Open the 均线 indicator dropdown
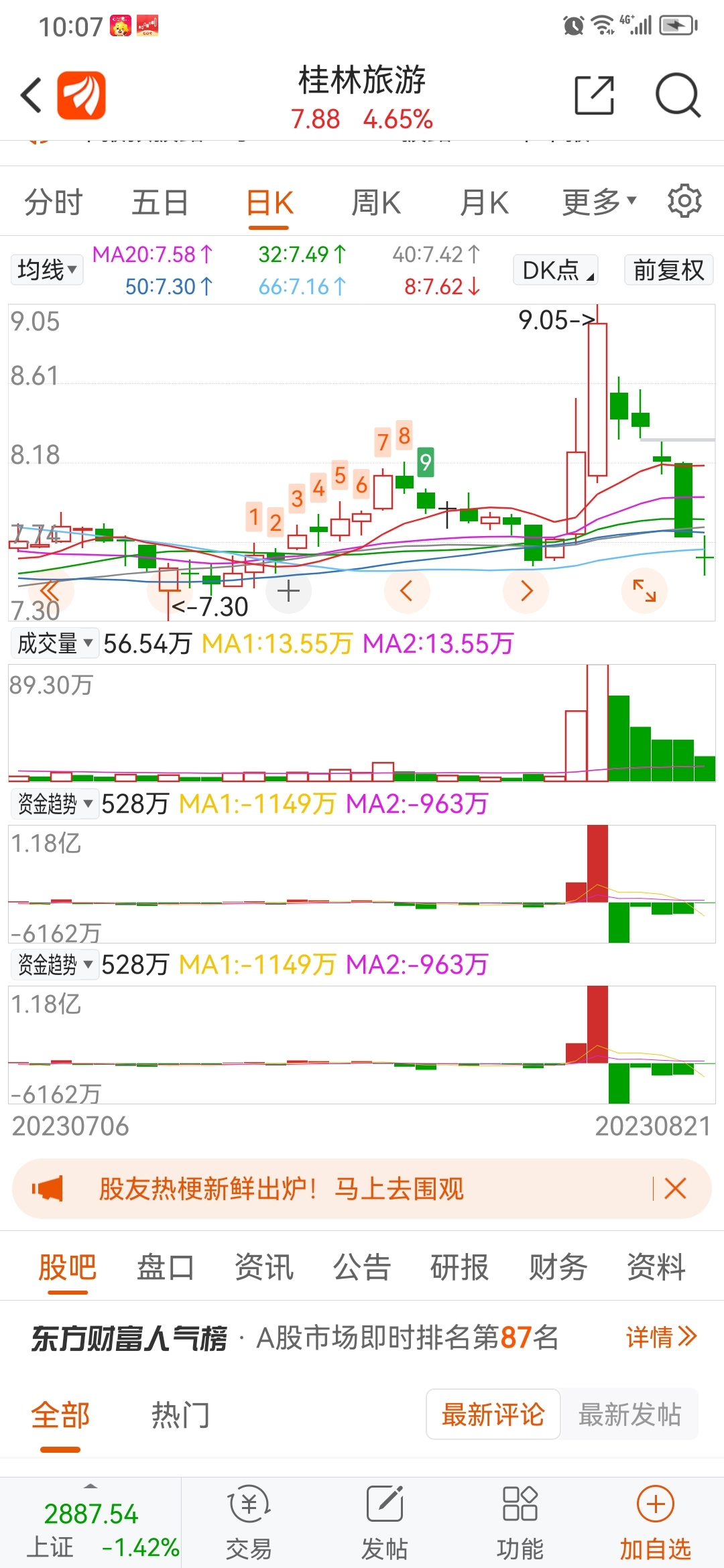Viewport: 724px width, 1568px height. pyautogui.click(x=46, y=270)
